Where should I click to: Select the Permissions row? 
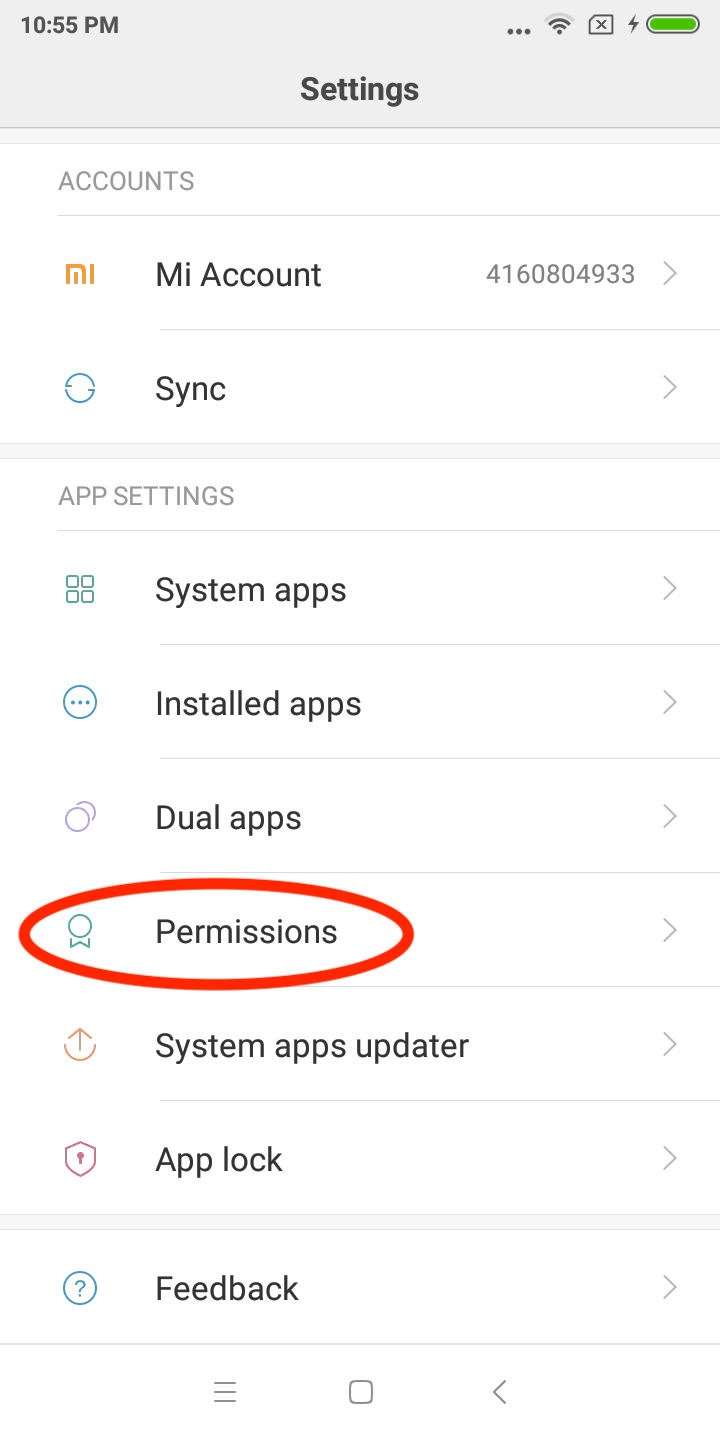tap(360, 931)
